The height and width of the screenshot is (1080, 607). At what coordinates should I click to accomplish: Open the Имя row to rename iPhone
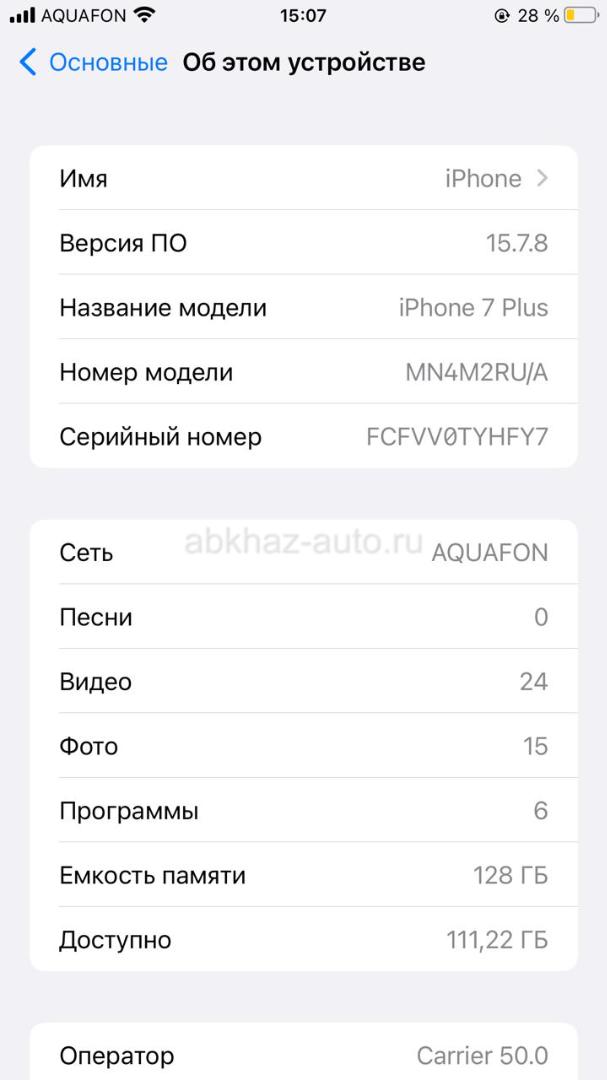pyautogui.click(x=303, y=179)
